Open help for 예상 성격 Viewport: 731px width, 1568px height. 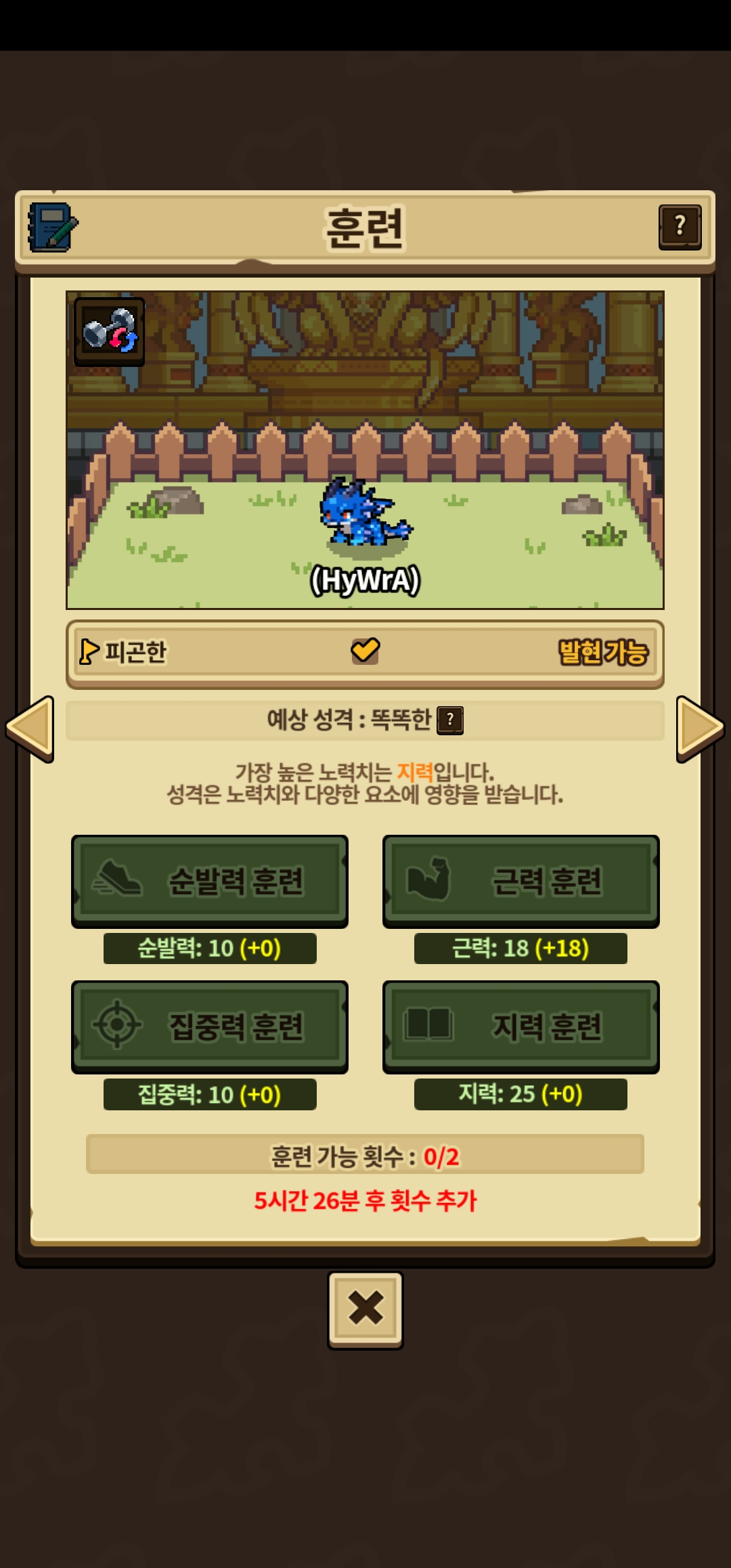tap(450, 720)
